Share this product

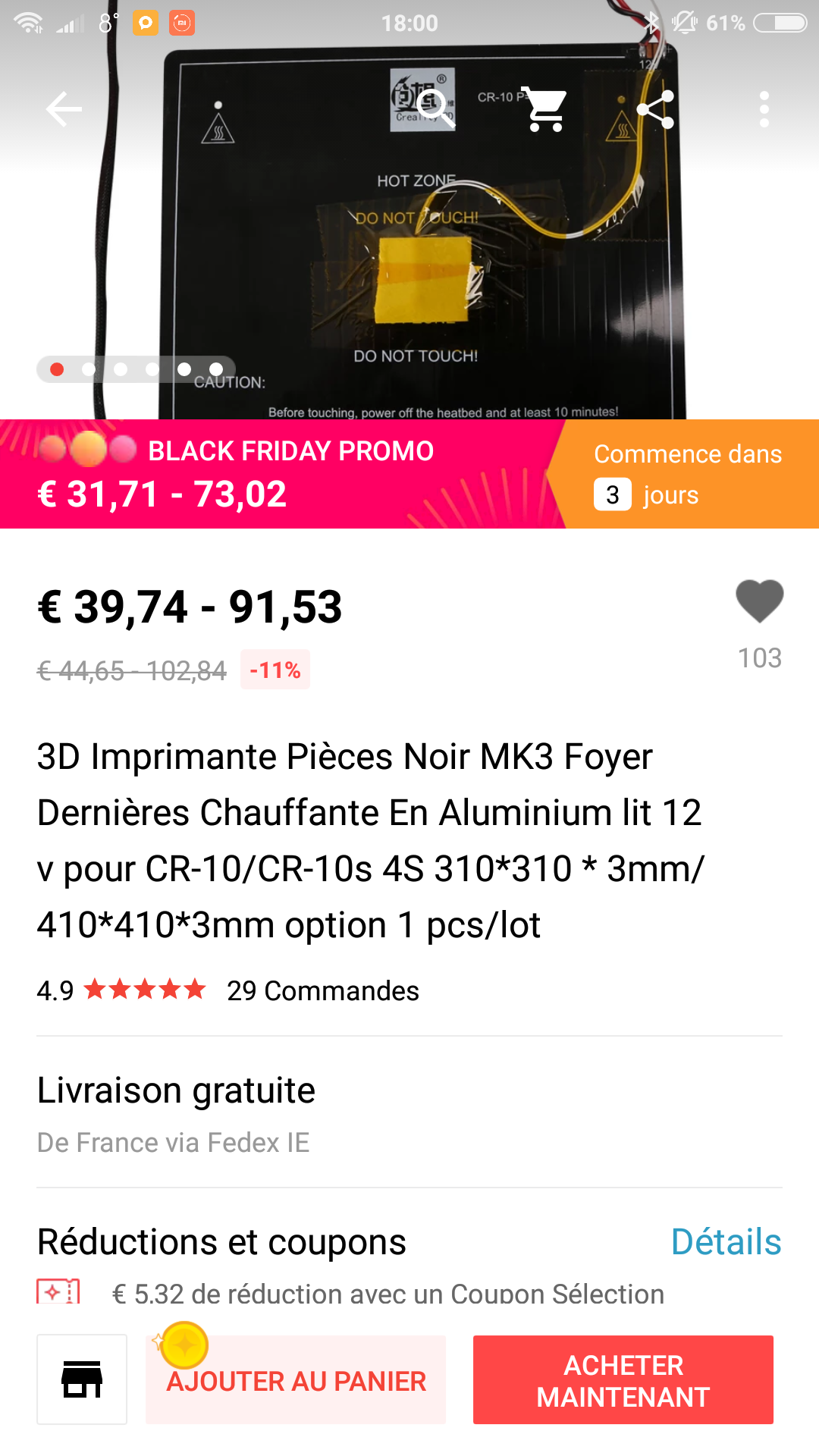pyautogui.click(x=655, y=110)
